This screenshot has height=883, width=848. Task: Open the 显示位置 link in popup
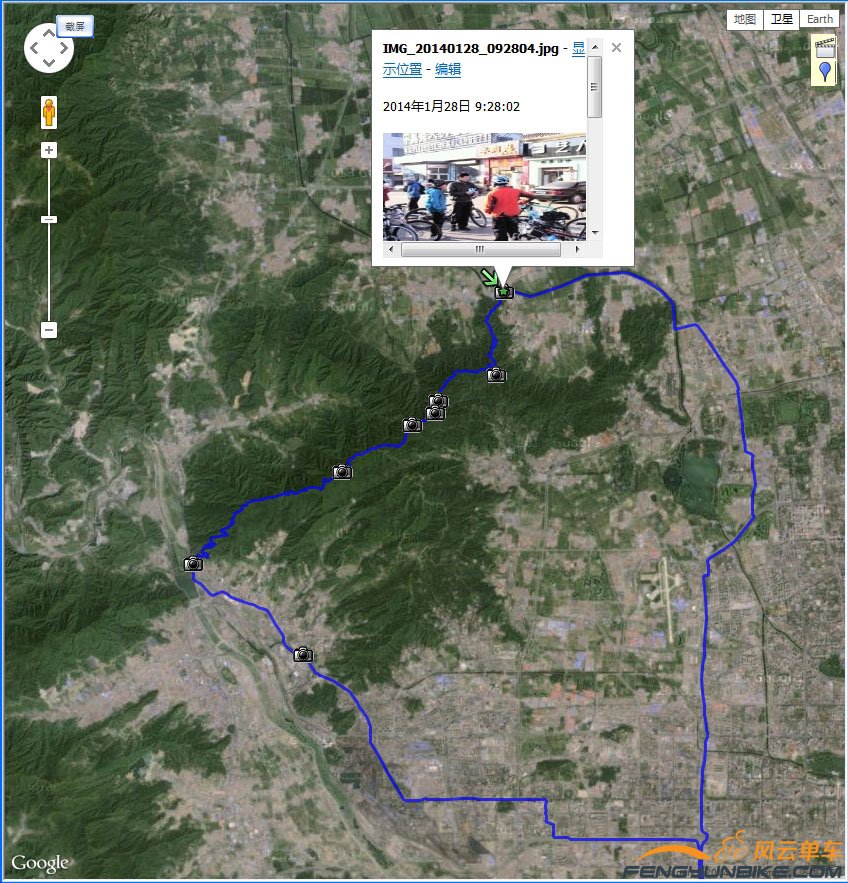pyautogui.click(x=402, y=70)
